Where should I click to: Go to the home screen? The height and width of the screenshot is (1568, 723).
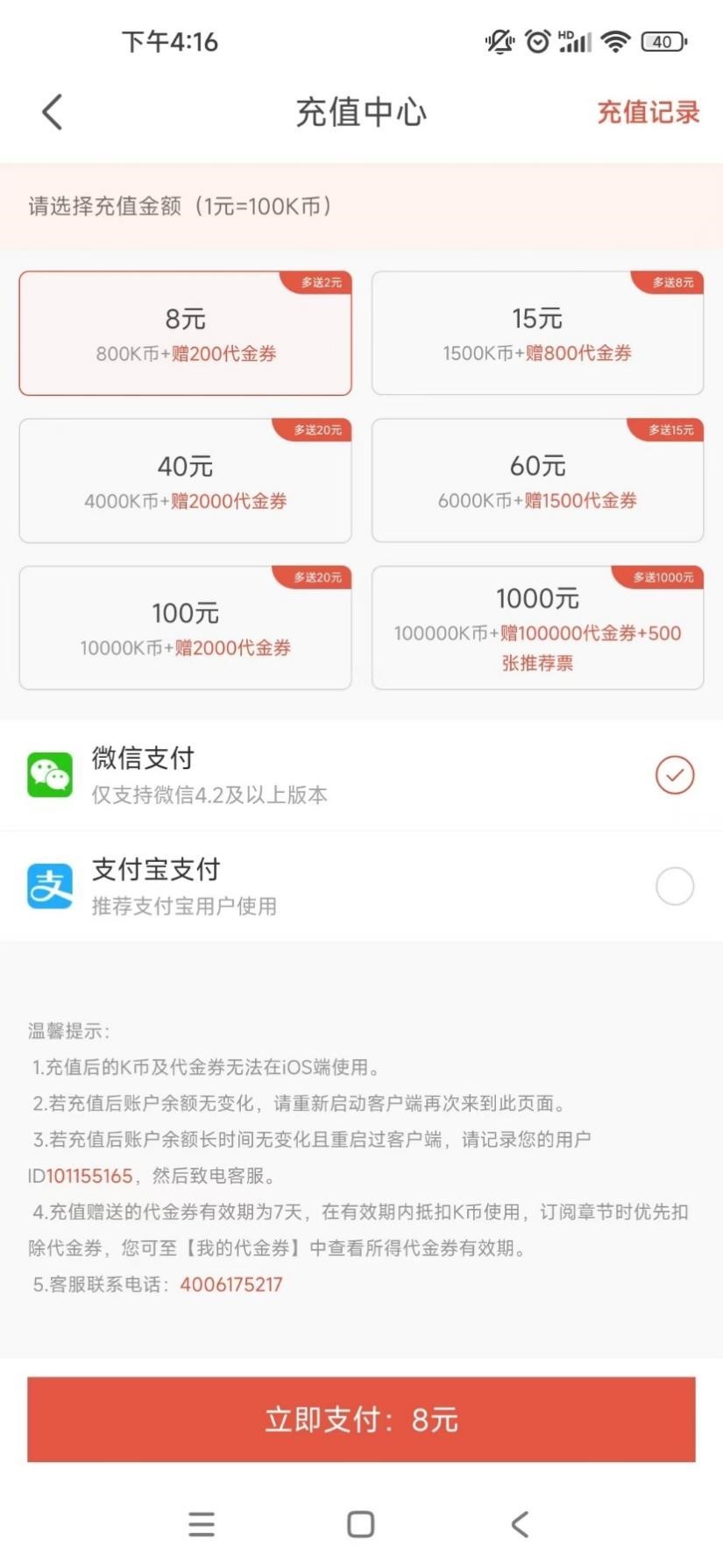(361, 1524)
